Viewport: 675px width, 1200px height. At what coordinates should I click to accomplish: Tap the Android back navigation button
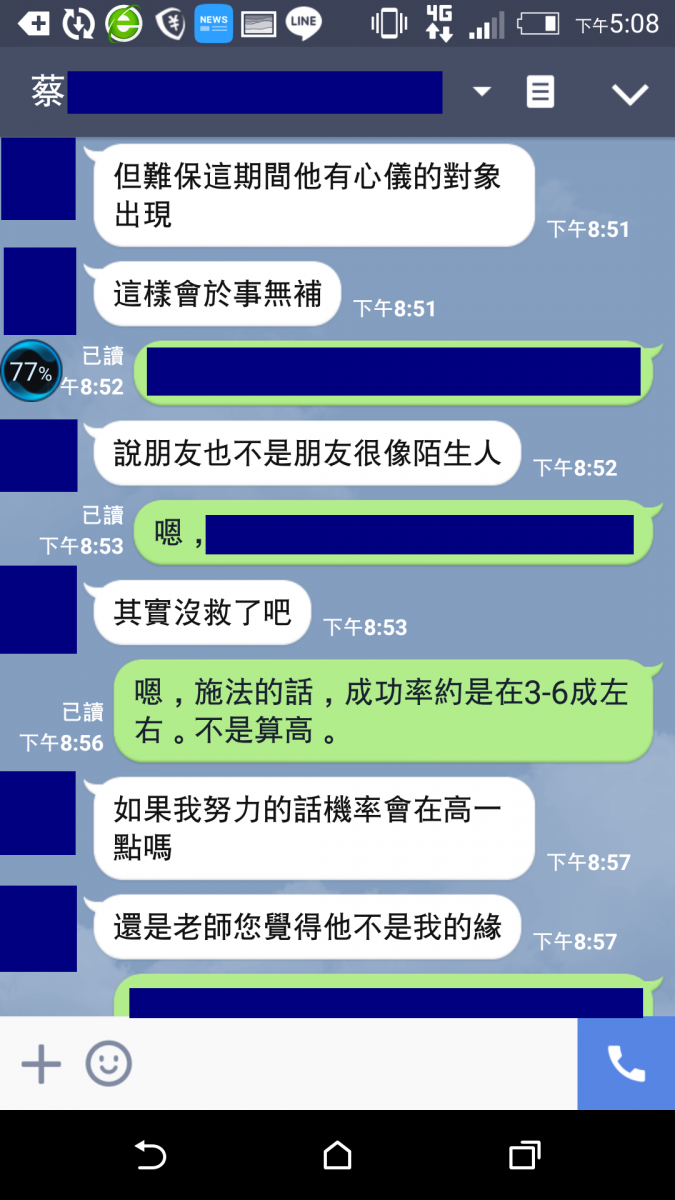pos(150,1156)
